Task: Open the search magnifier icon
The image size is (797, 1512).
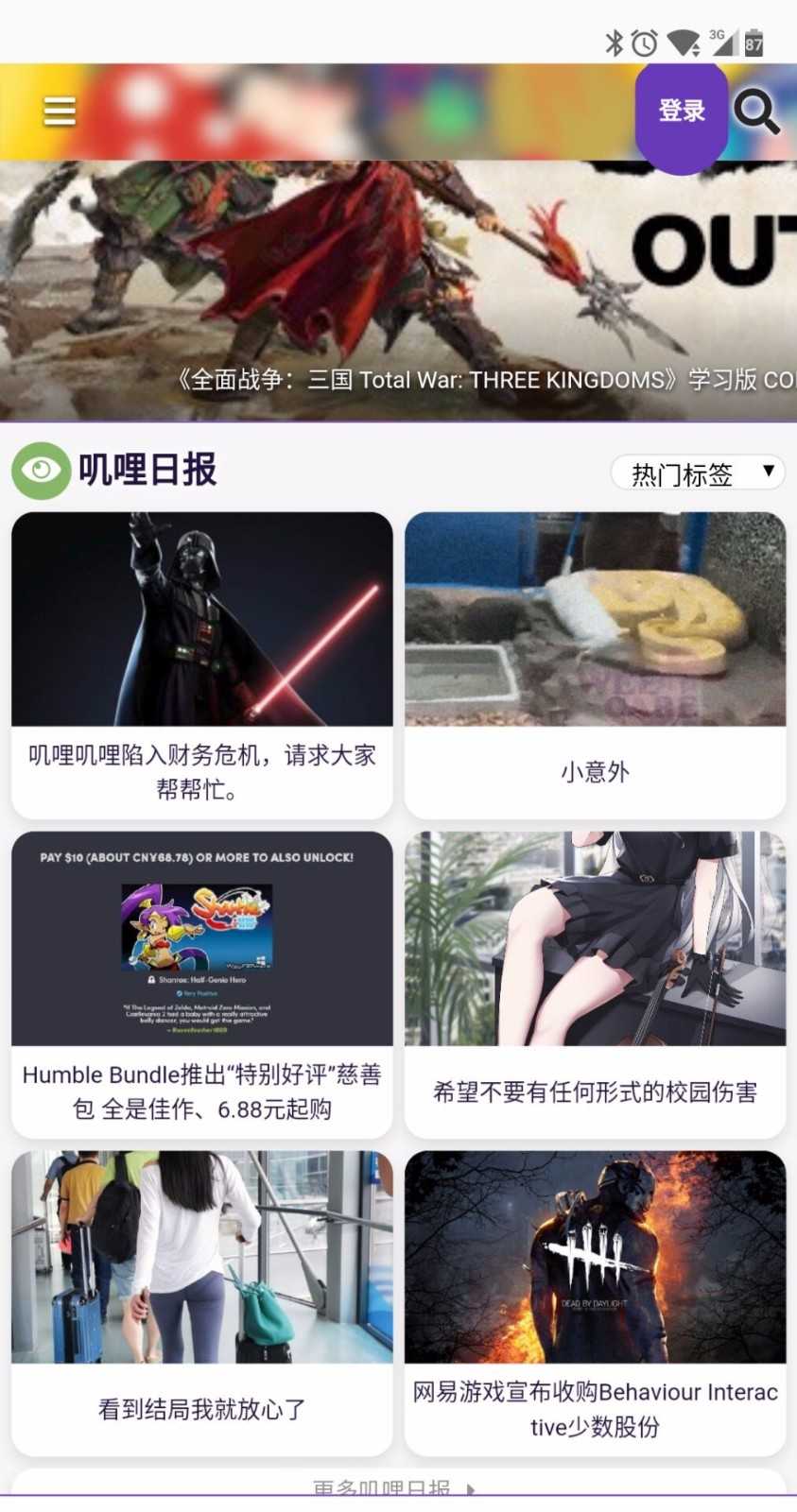Action: 756,112
